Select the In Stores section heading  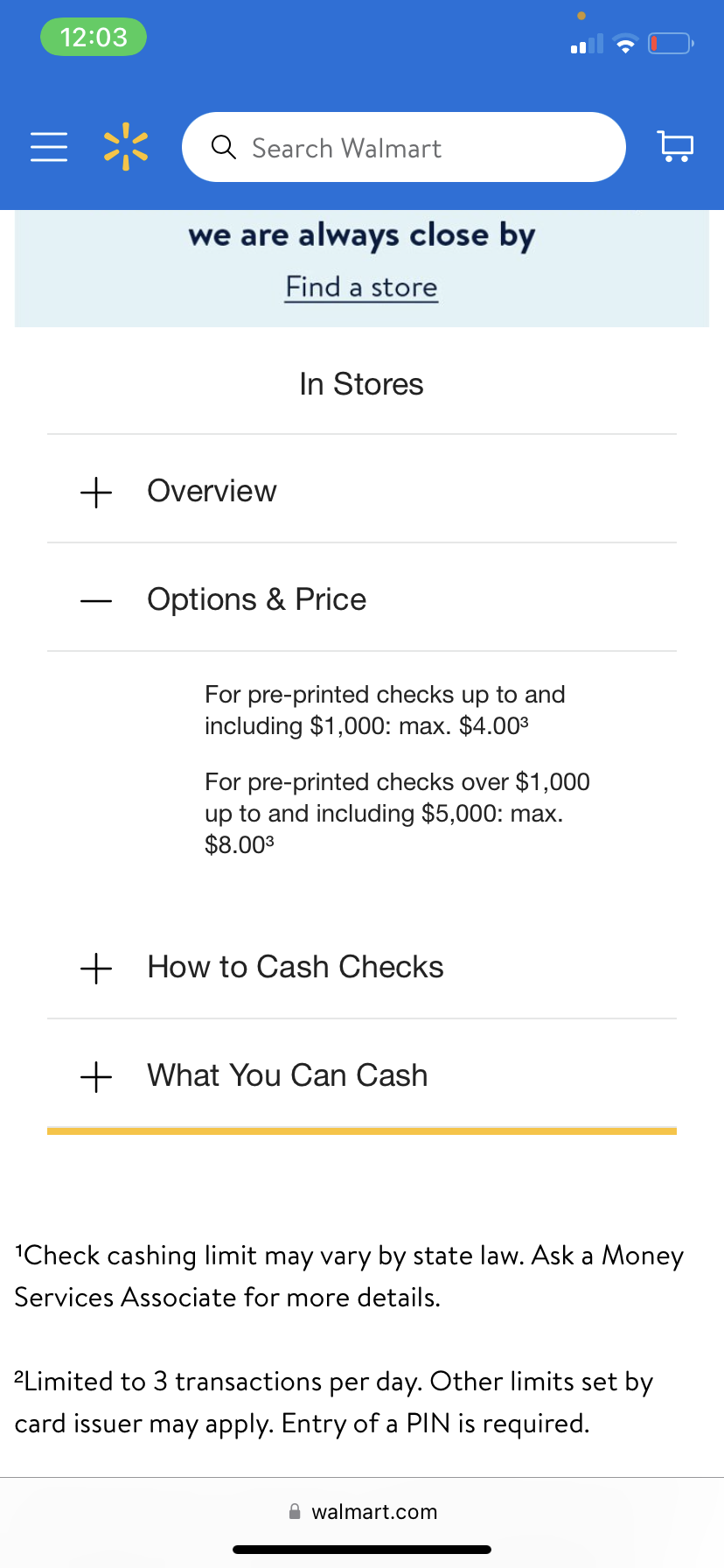tap(361, 383)
